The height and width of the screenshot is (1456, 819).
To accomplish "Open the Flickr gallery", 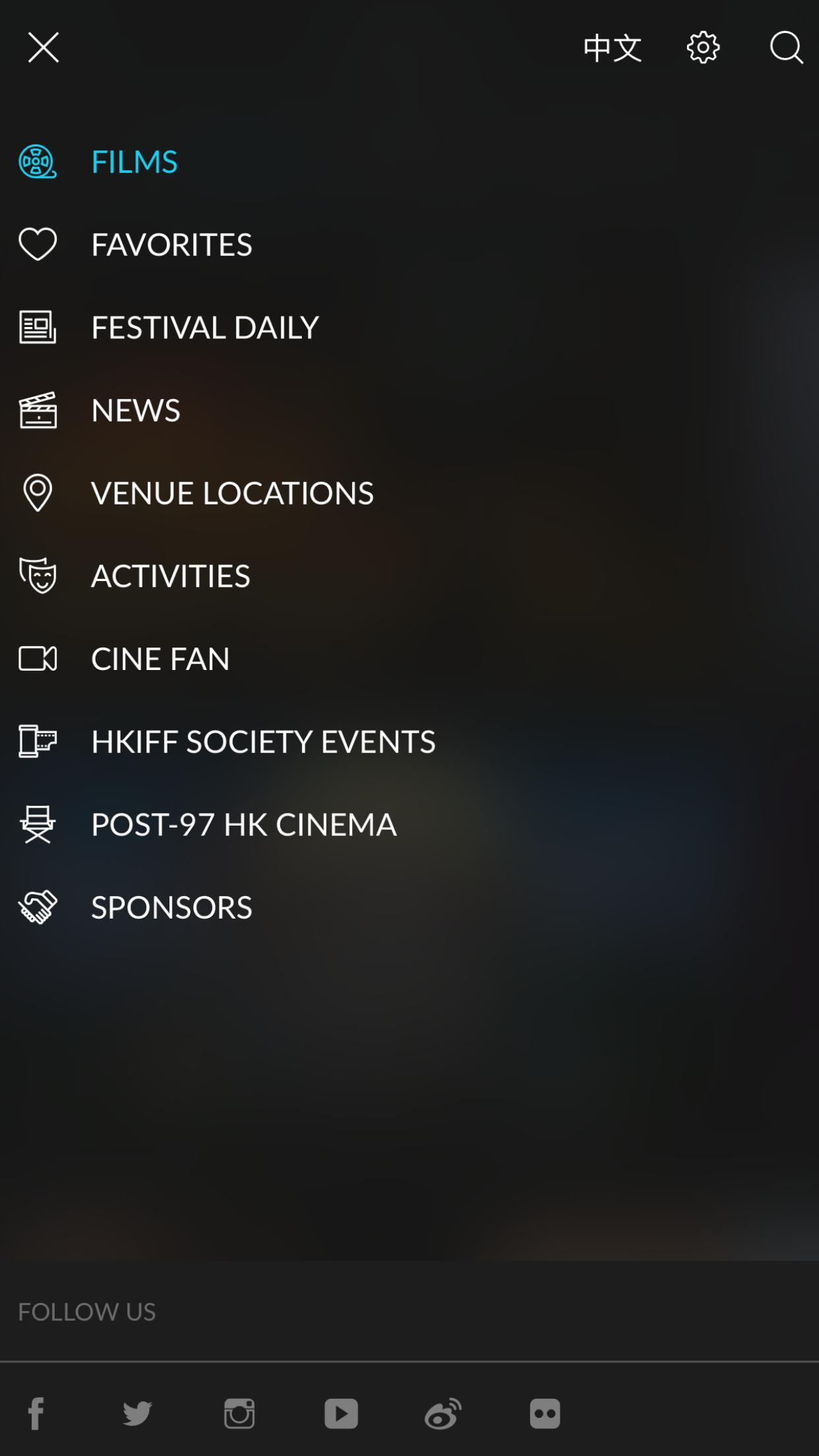I will click(545, 1413).
